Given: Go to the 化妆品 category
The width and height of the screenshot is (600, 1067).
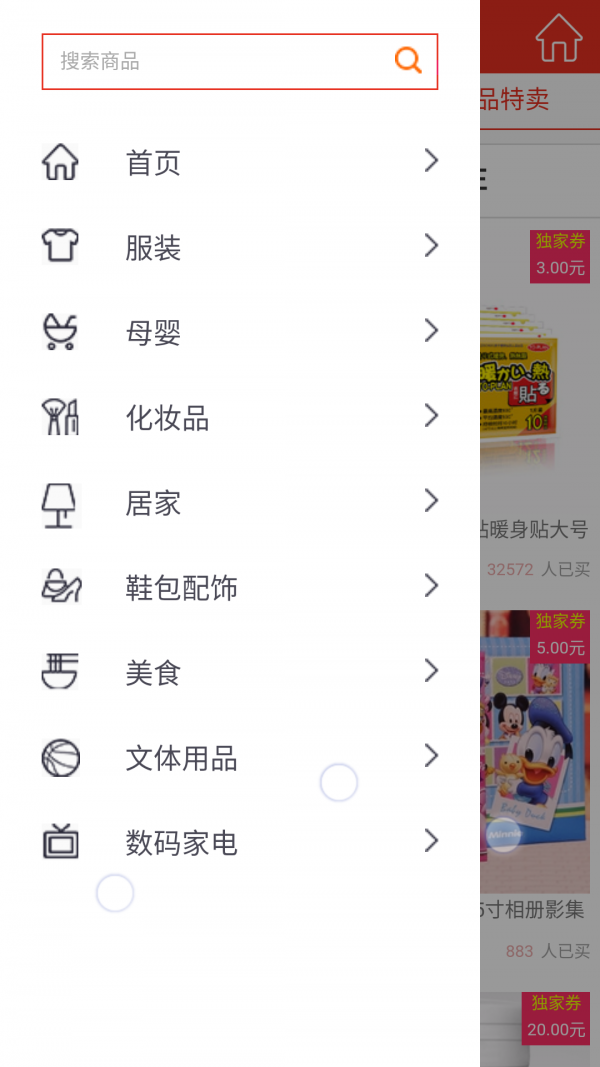Looking at the screenshot, I should tap(240, 417).
